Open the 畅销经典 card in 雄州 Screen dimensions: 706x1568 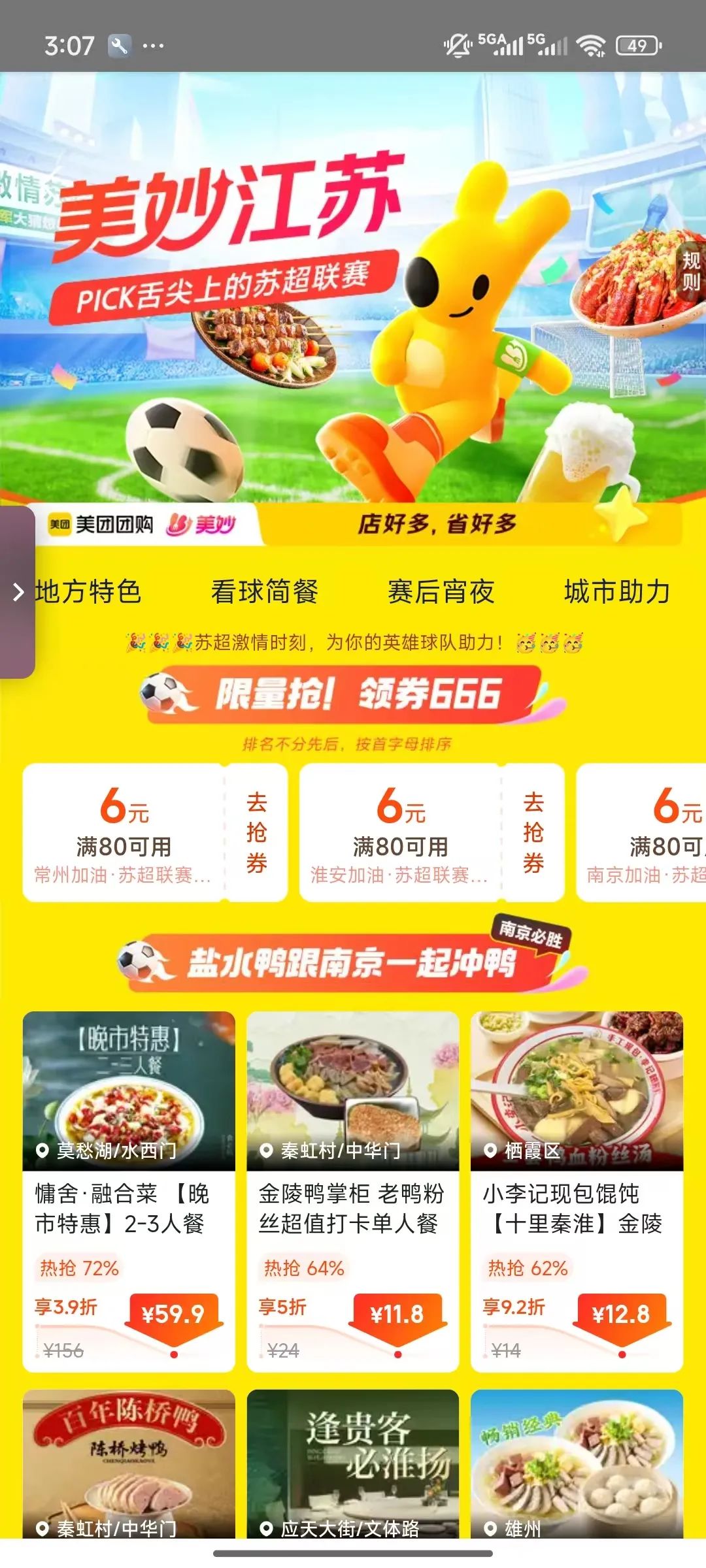pyautogui.click(x=577, y=1465)
